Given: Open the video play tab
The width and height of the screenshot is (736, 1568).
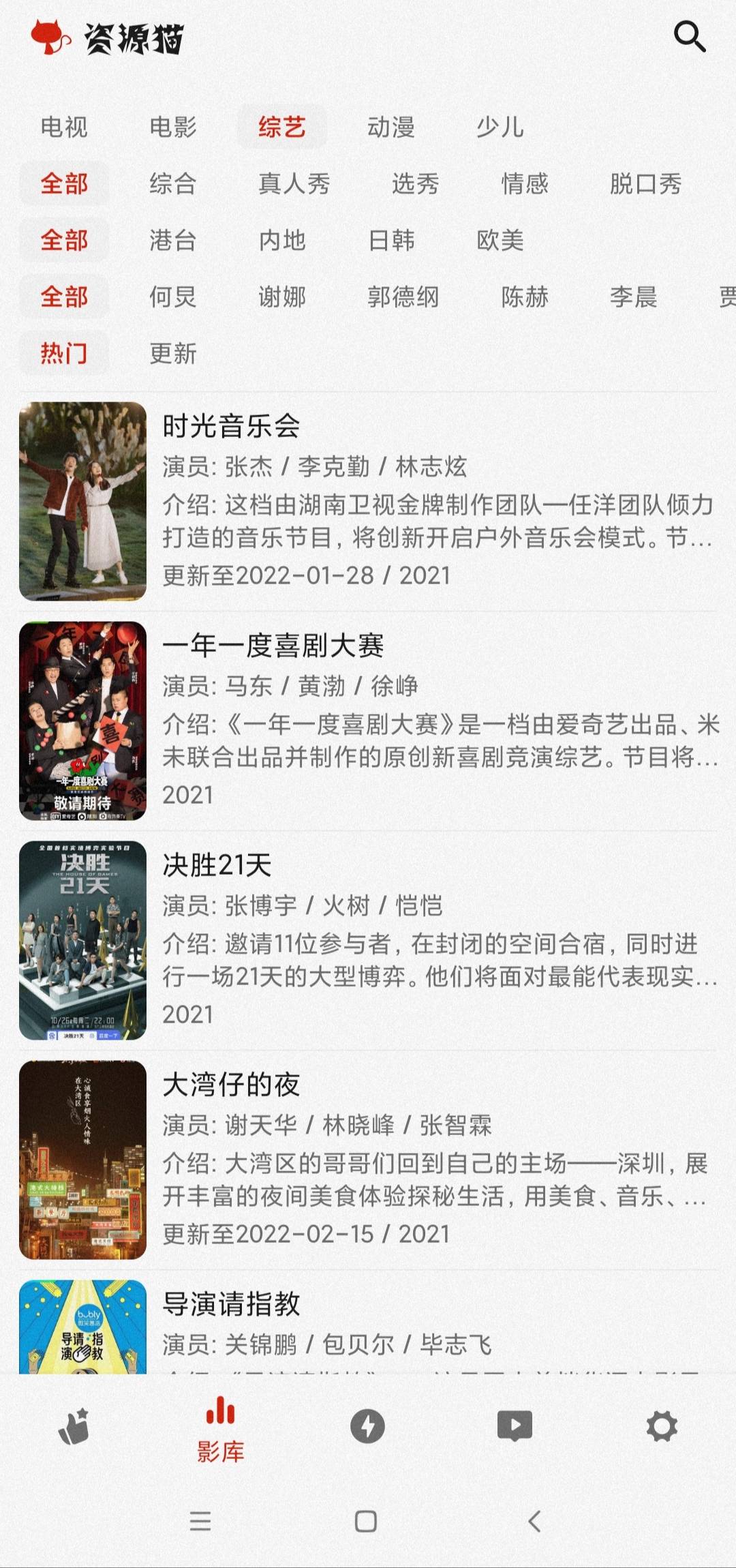Looking at the screenshot, I should pyautogui.click(x=515, y=1426).
